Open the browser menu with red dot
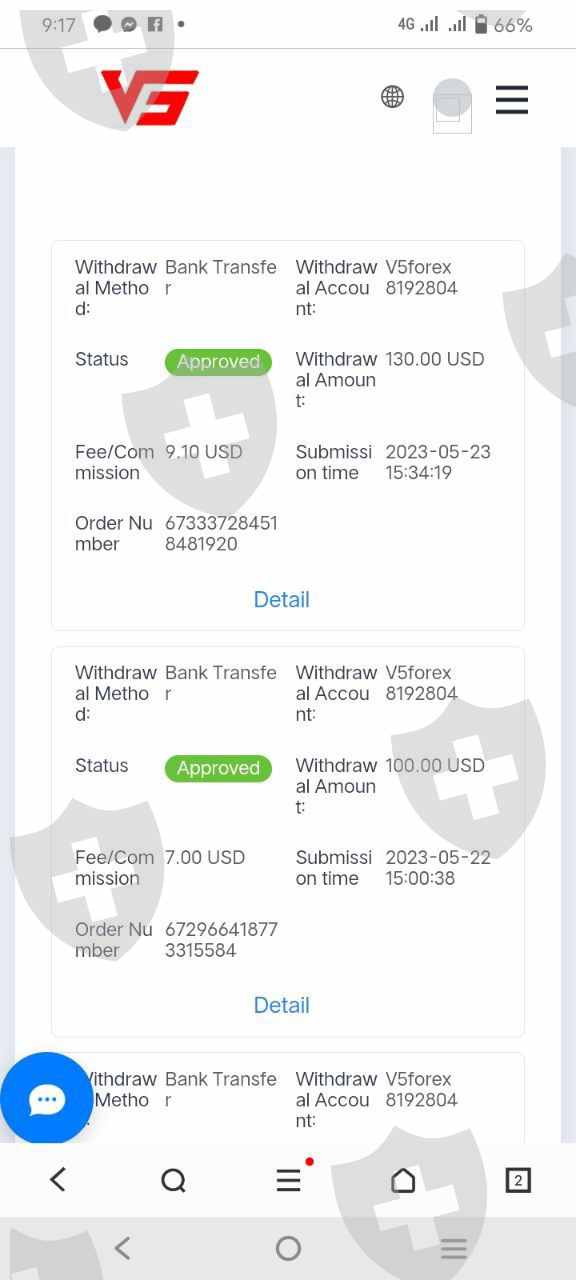Image resolution: width=576 pixels, height=1280 pixels. (290, 1179)
